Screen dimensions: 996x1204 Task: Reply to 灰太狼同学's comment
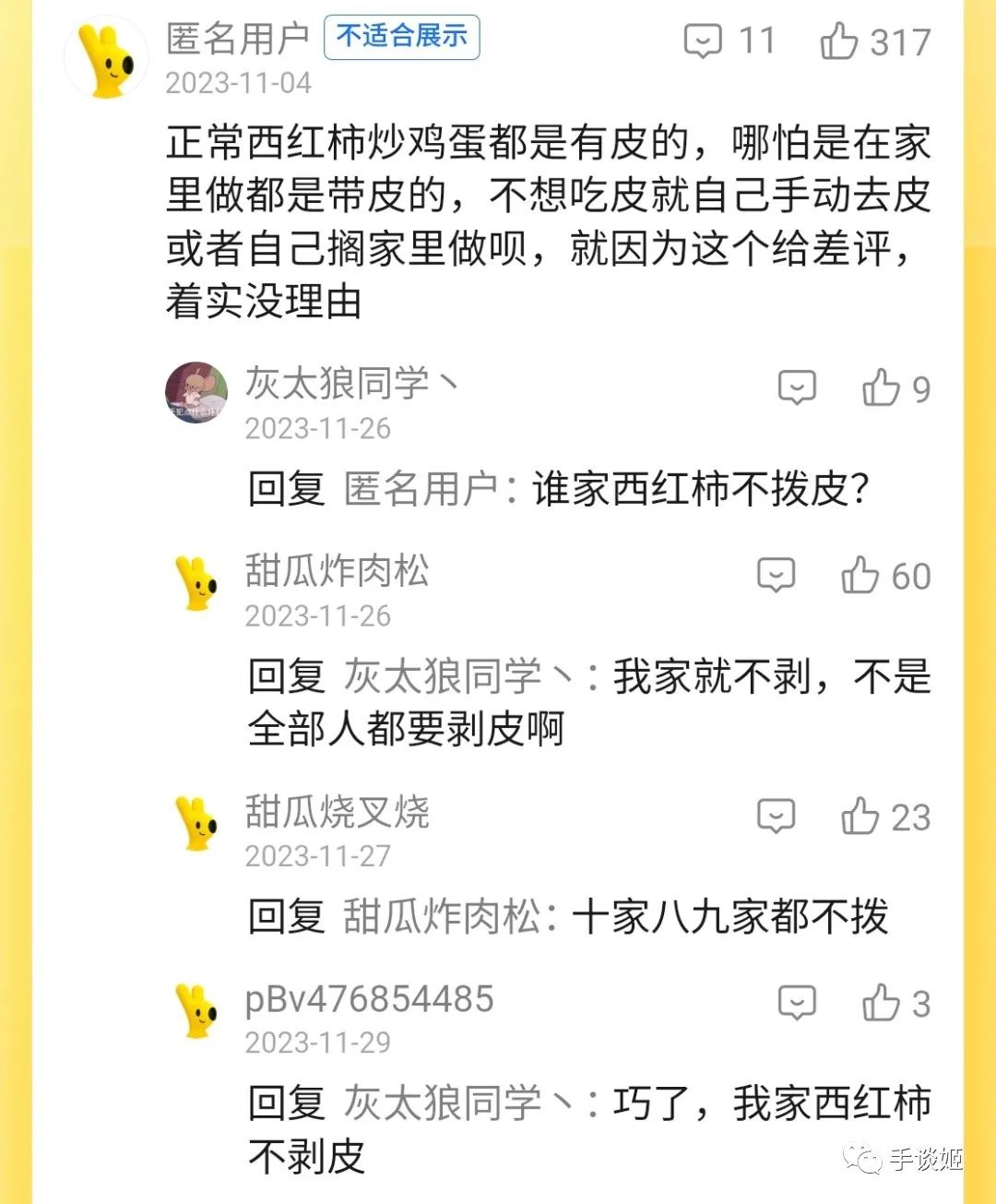797,387
